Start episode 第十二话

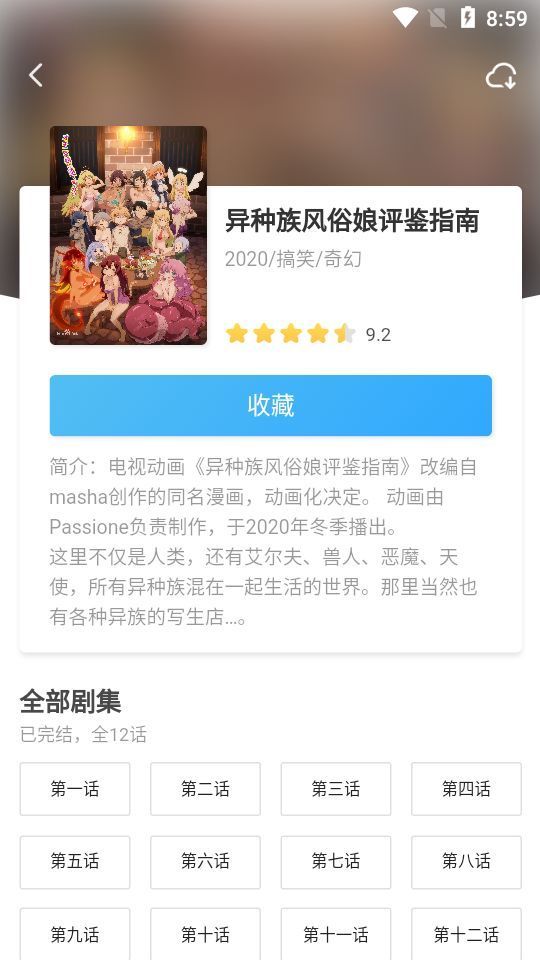[466, 934]
